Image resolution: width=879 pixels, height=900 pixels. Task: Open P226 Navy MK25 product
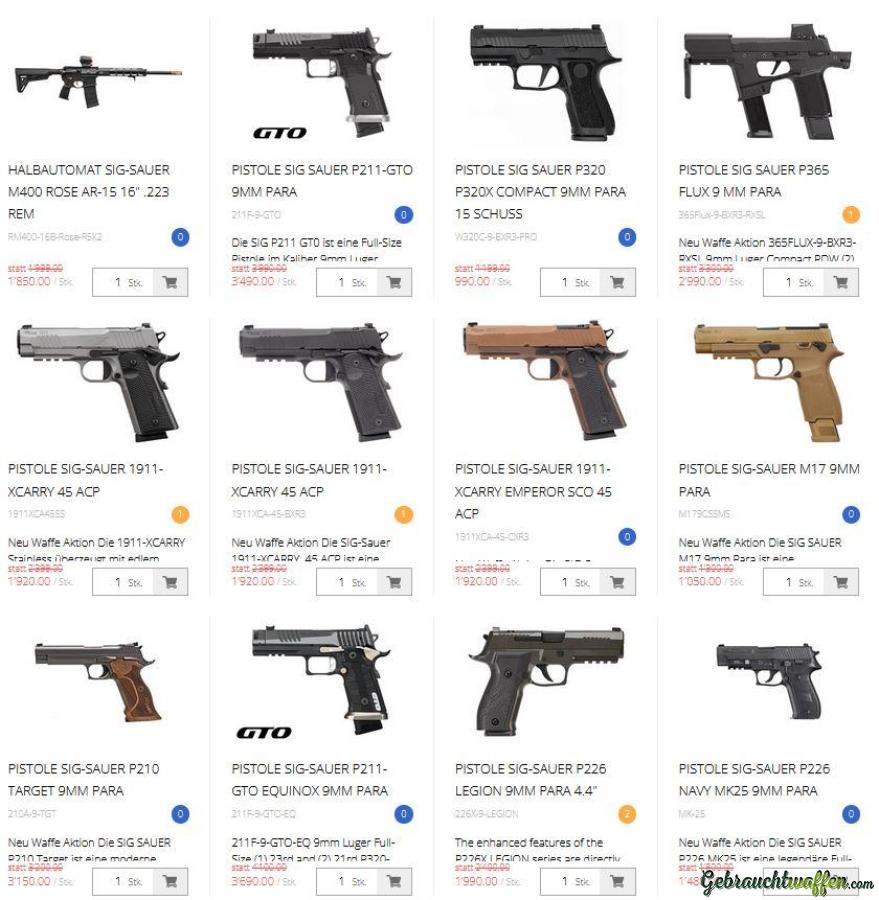pos(754,779)
